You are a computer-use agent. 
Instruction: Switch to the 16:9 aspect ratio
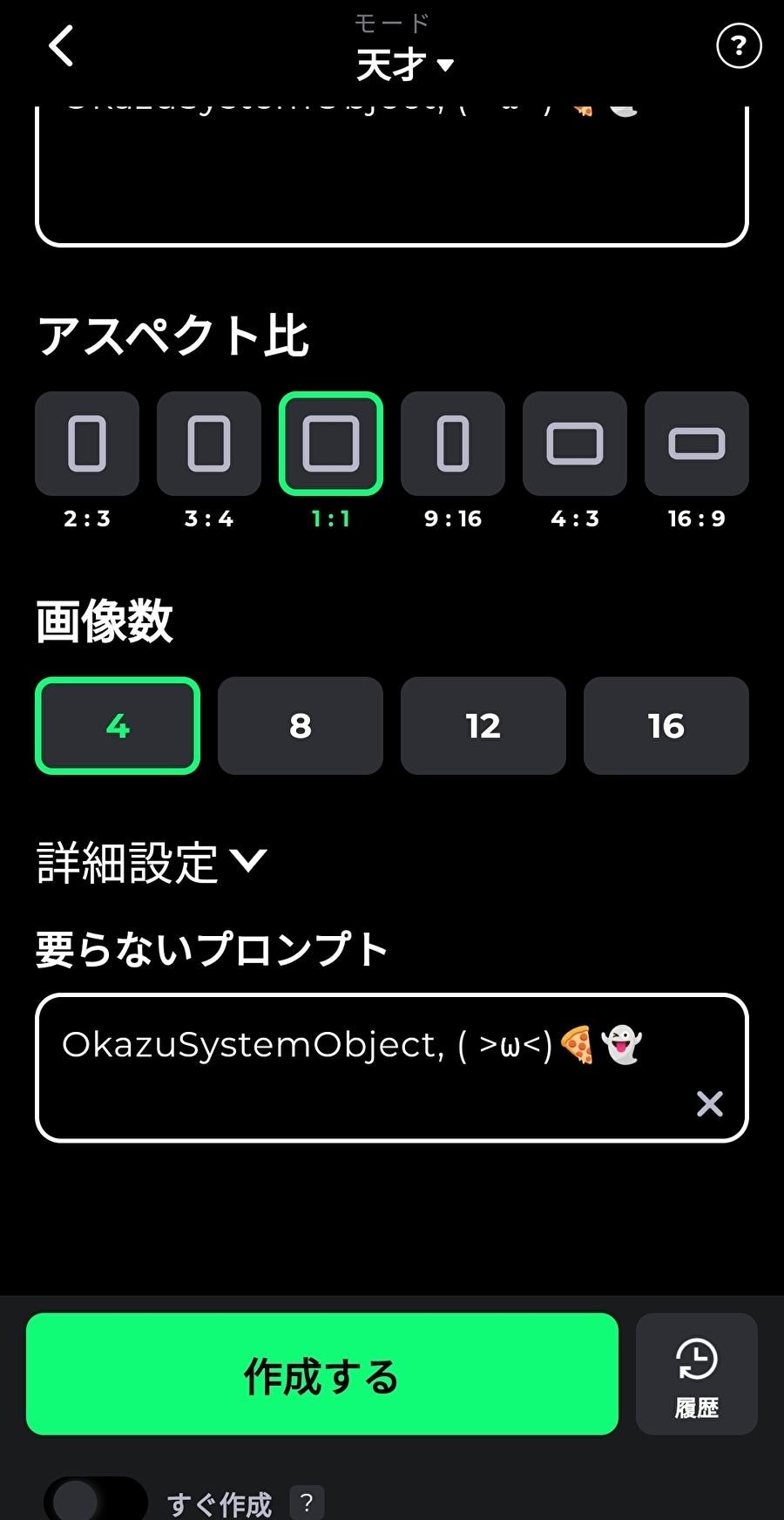click(697, 444)
